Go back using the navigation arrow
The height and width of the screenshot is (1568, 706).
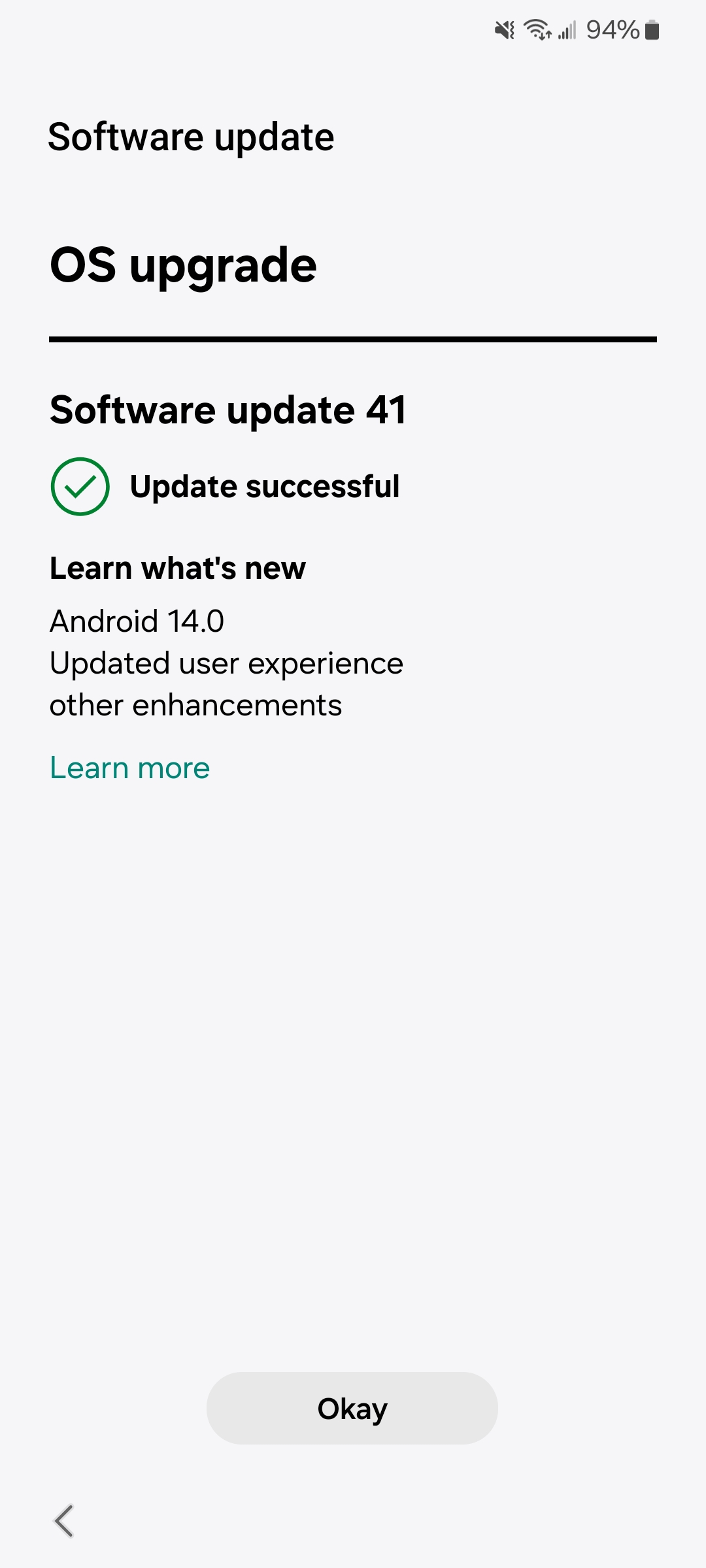(63, 1521)
